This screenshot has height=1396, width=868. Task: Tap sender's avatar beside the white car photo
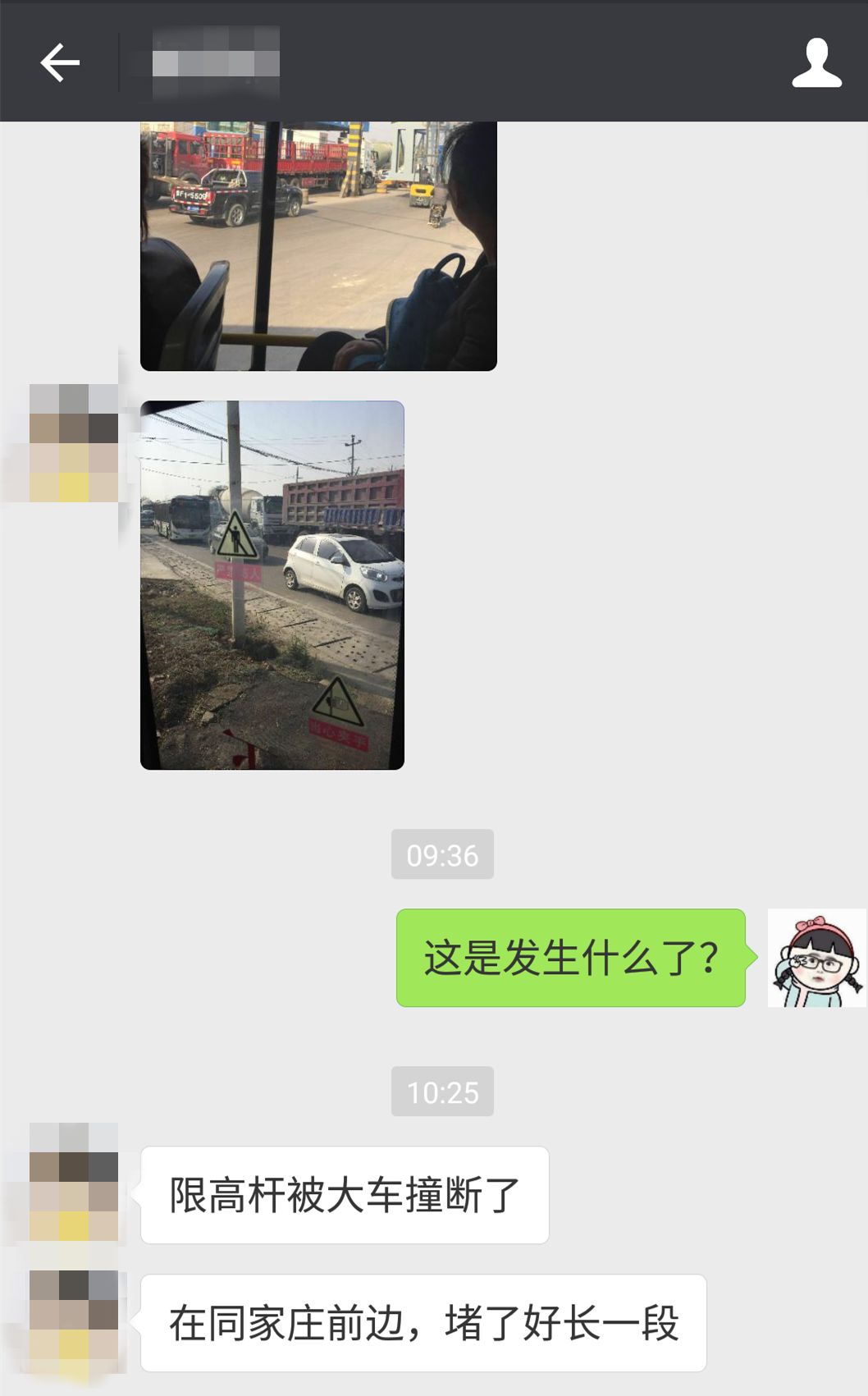(74, 443)
